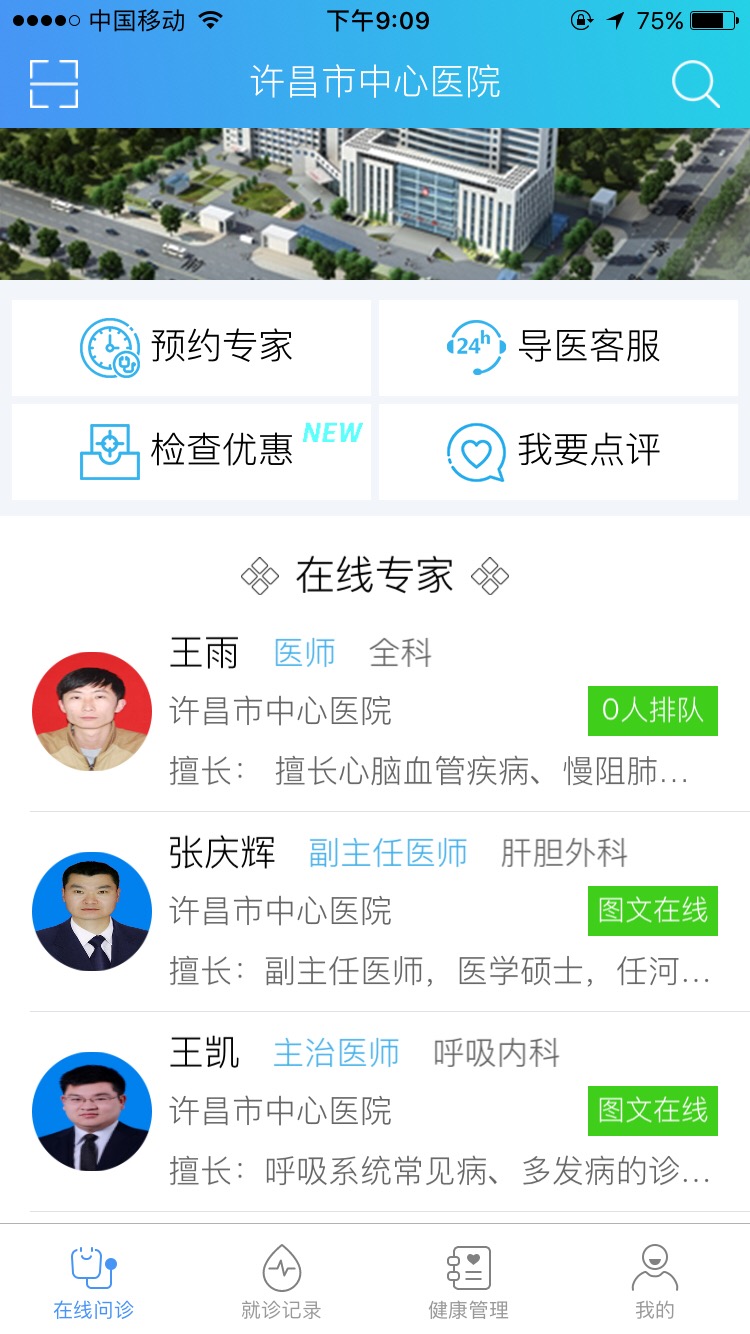
Task: Click the green 0人排队 badge for 王雨
Action: [x=652, y=710]
